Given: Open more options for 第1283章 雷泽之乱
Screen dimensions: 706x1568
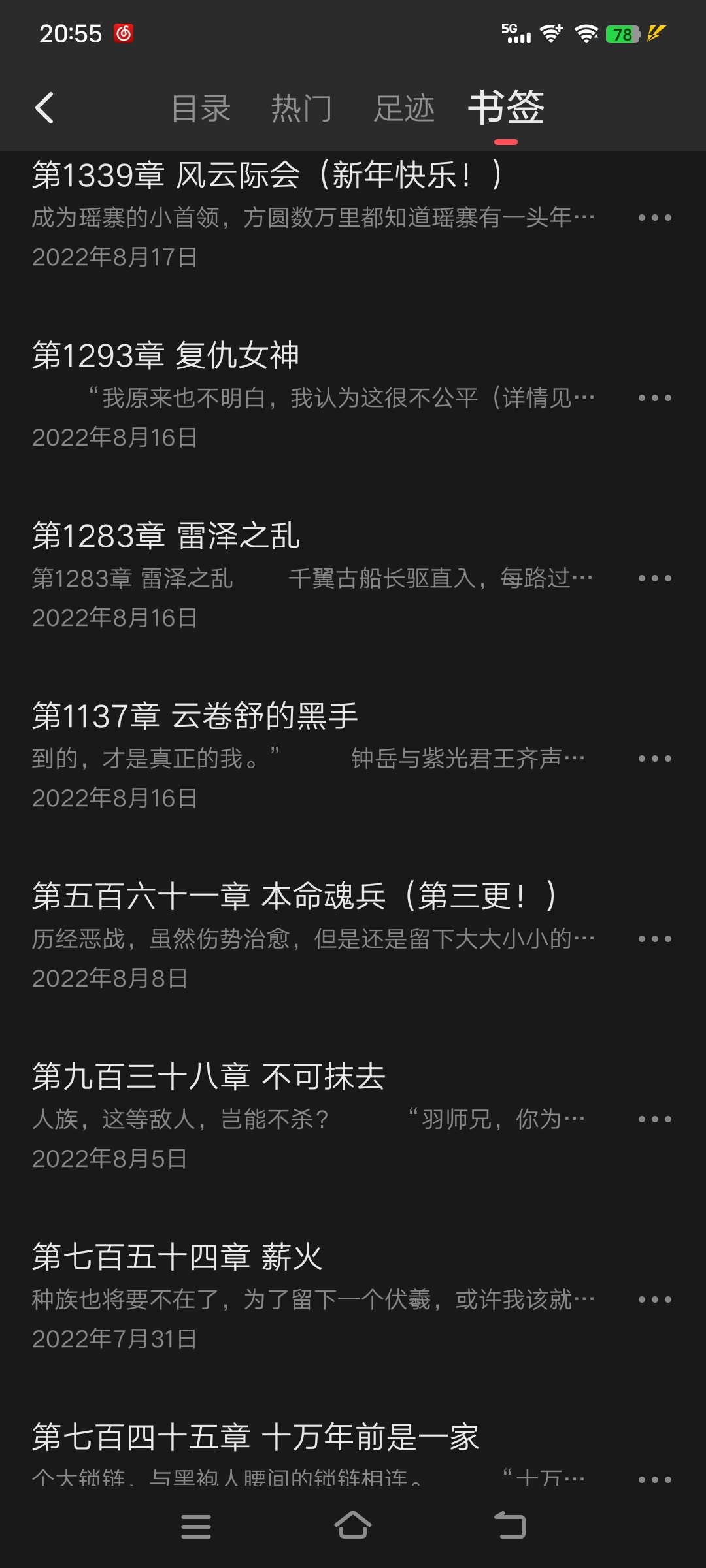Looking at the screenshot, I should click(x=654, y=578).
